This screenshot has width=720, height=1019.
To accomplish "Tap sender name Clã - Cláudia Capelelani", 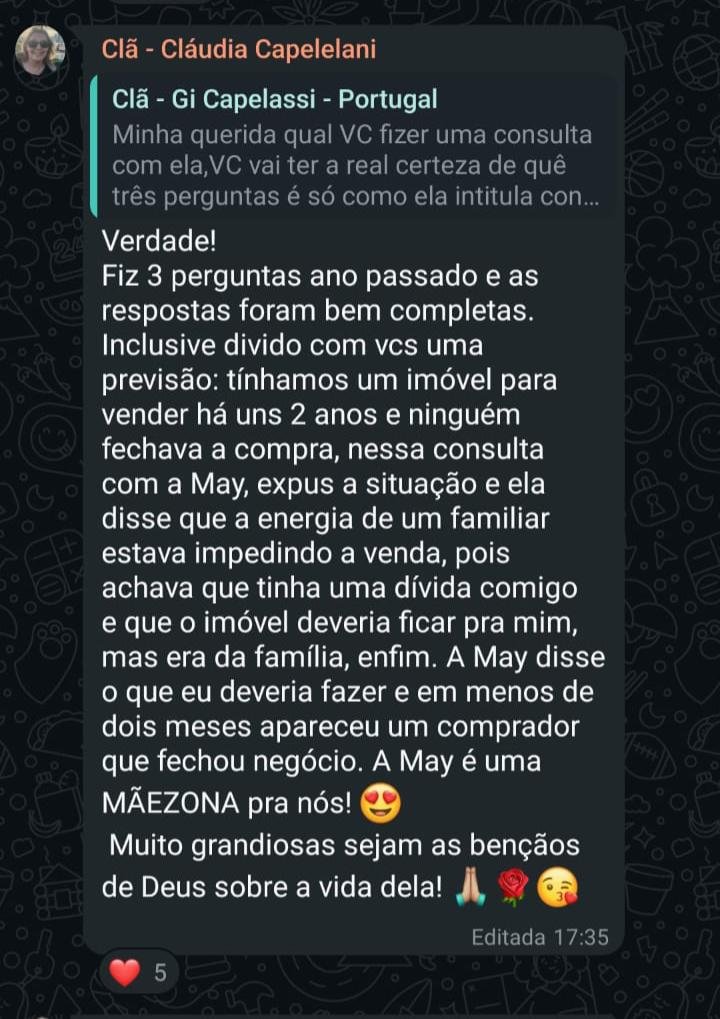I will tap(239, 50).
